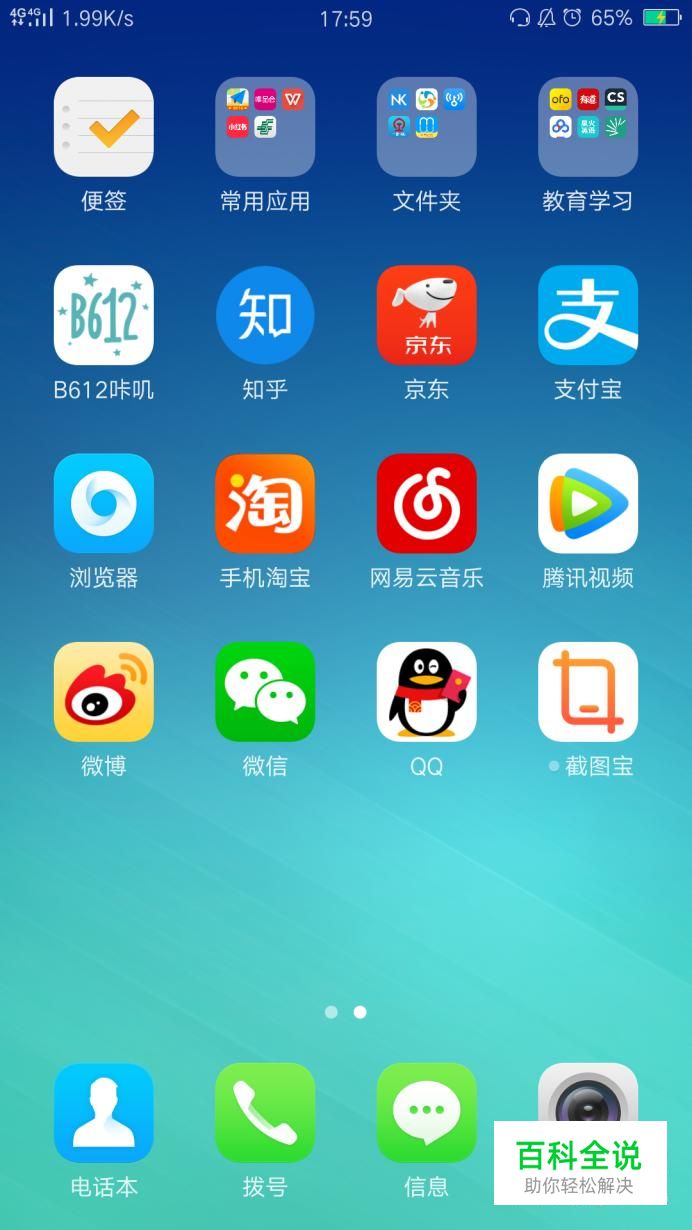This screenshot has width=692, height=1230.
Task: Launch 腾讯视频
Action: tap(588, 503)
